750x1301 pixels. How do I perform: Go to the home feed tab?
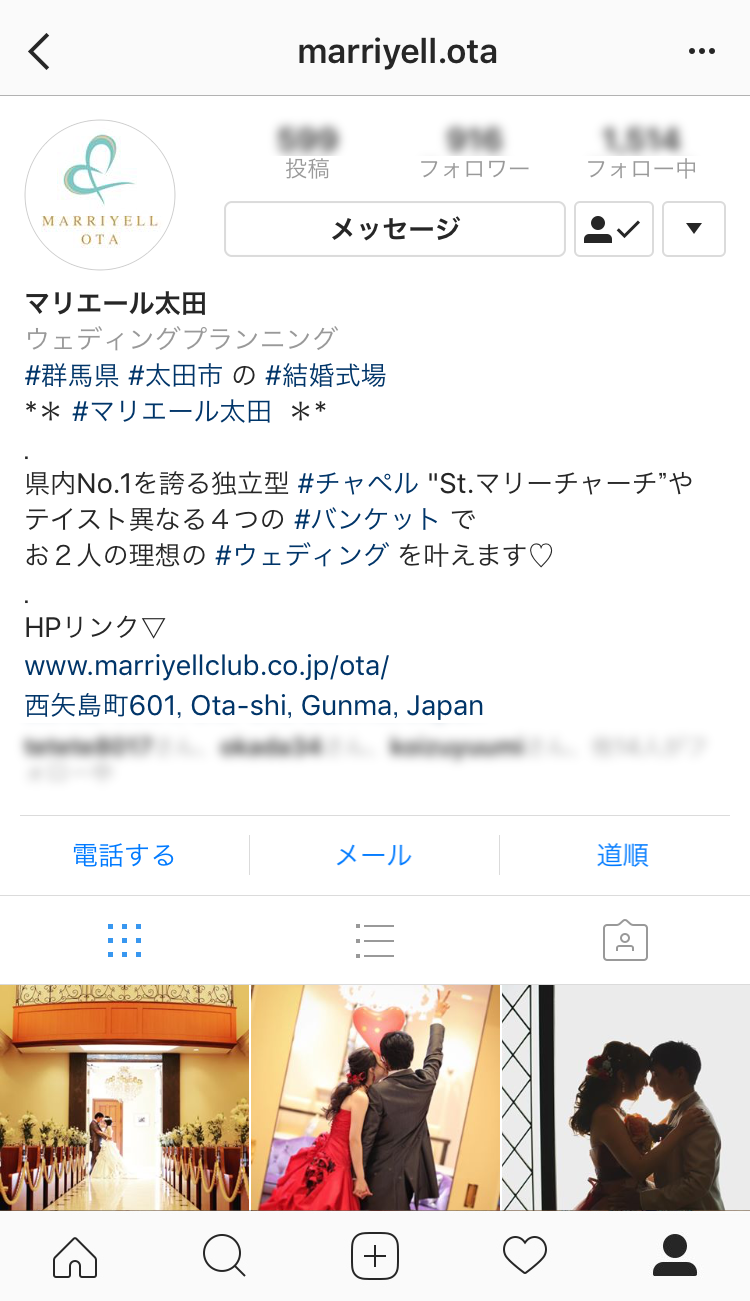pyautogui.click(x=75, y=1255)
